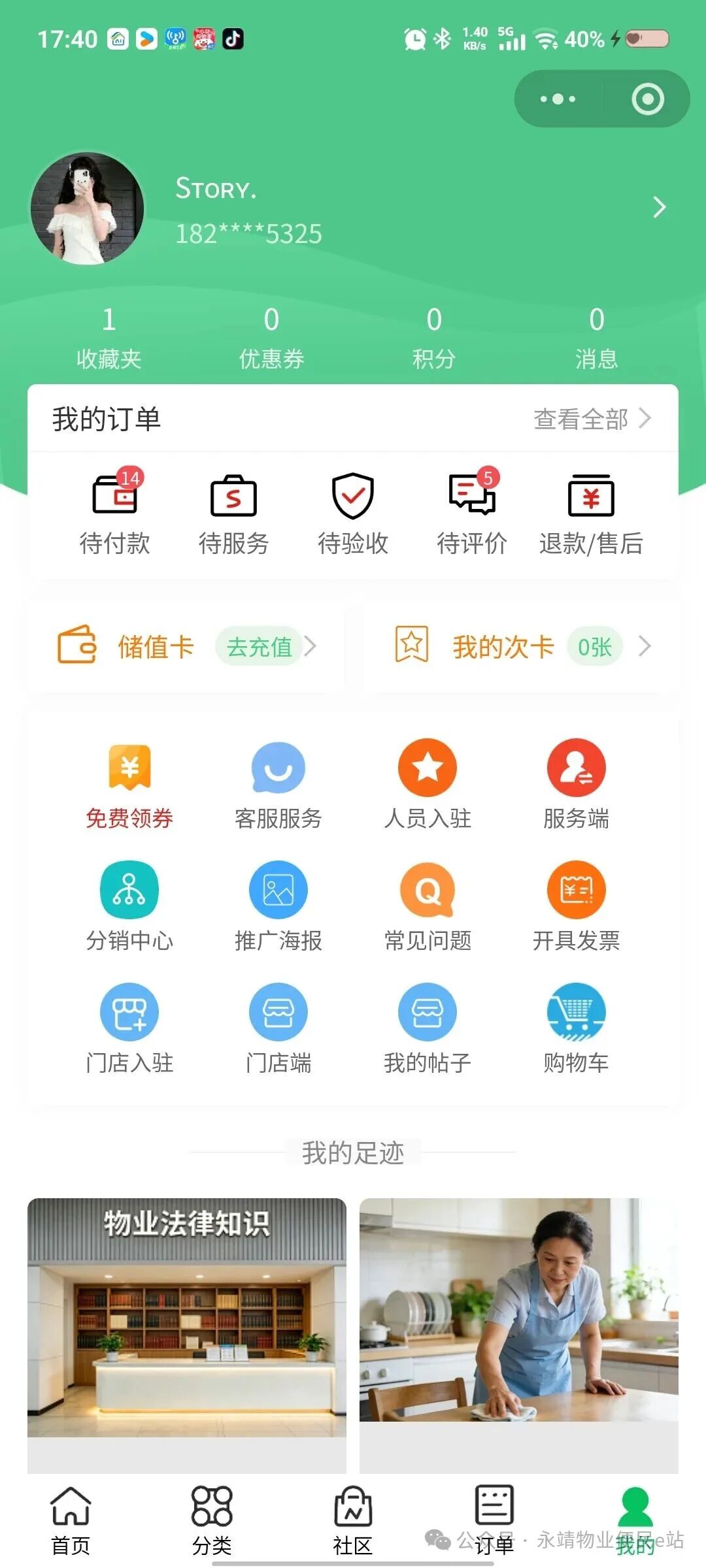Screen dimensions: 706x1568
Task: Tap 去充值 to recharge the stored-value card
Action: pos(265,646)
